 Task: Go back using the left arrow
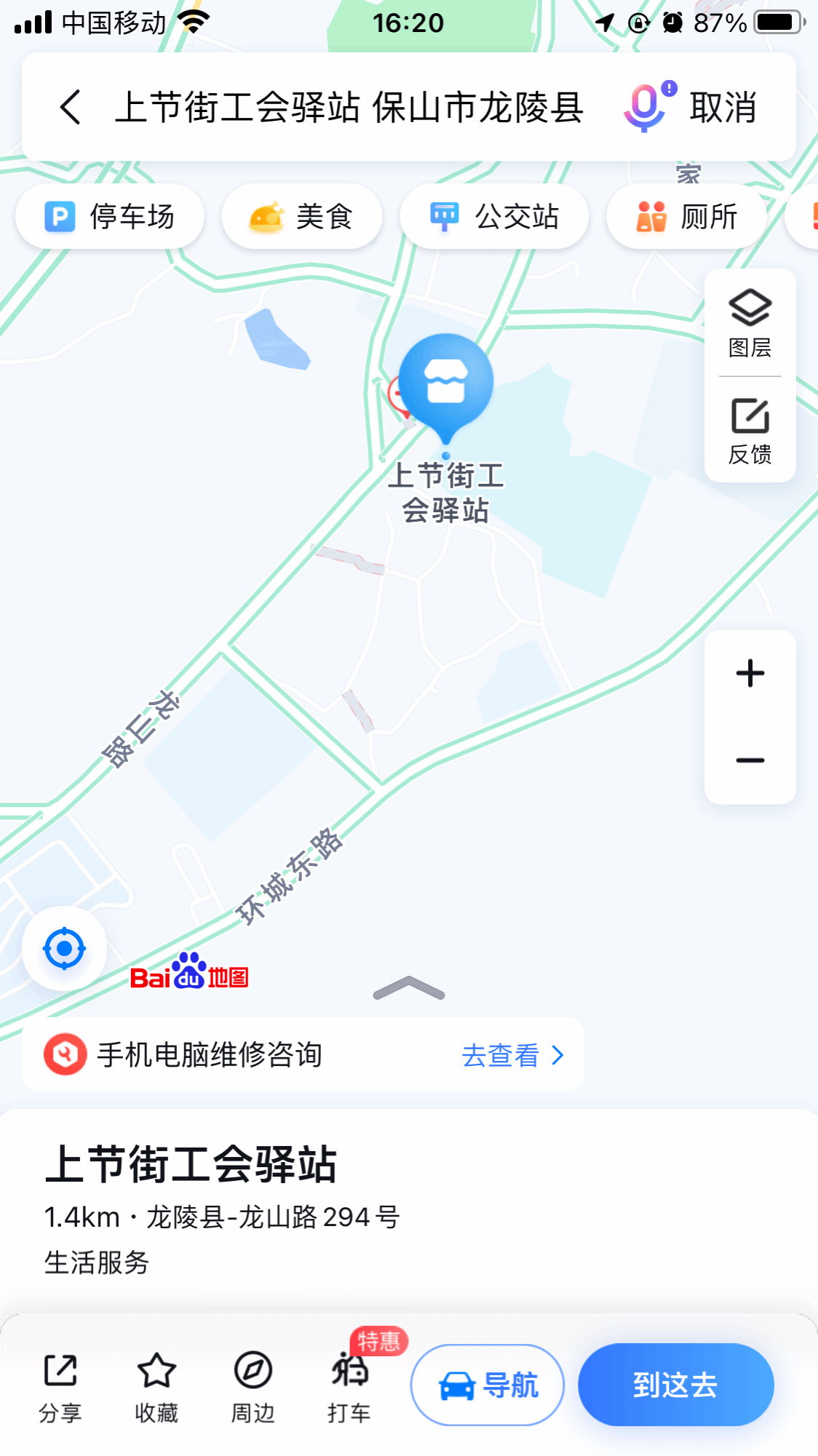(x=71, y=108)
